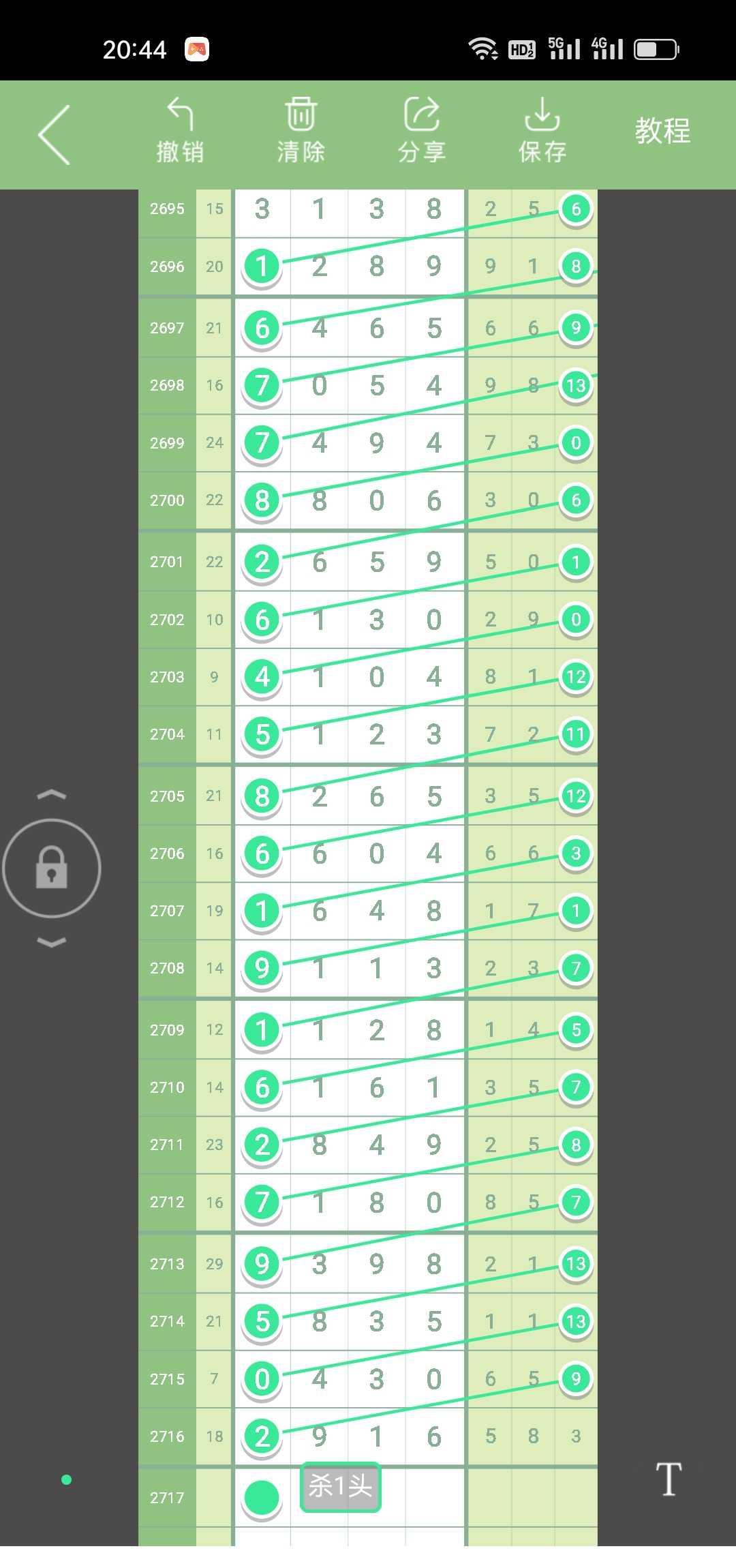736x1568 pixels.
Task: Tap circled 2 in row 2716
Action: [262, 1436]
